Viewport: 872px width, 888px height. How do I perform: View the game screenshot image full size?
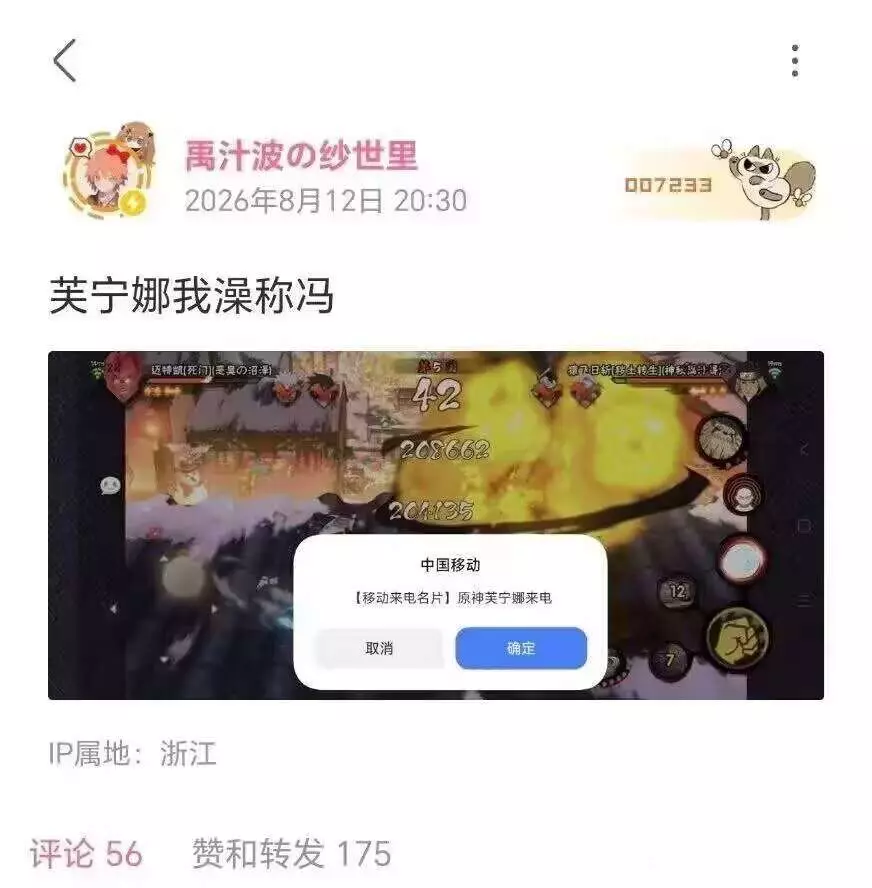[435, 525]
